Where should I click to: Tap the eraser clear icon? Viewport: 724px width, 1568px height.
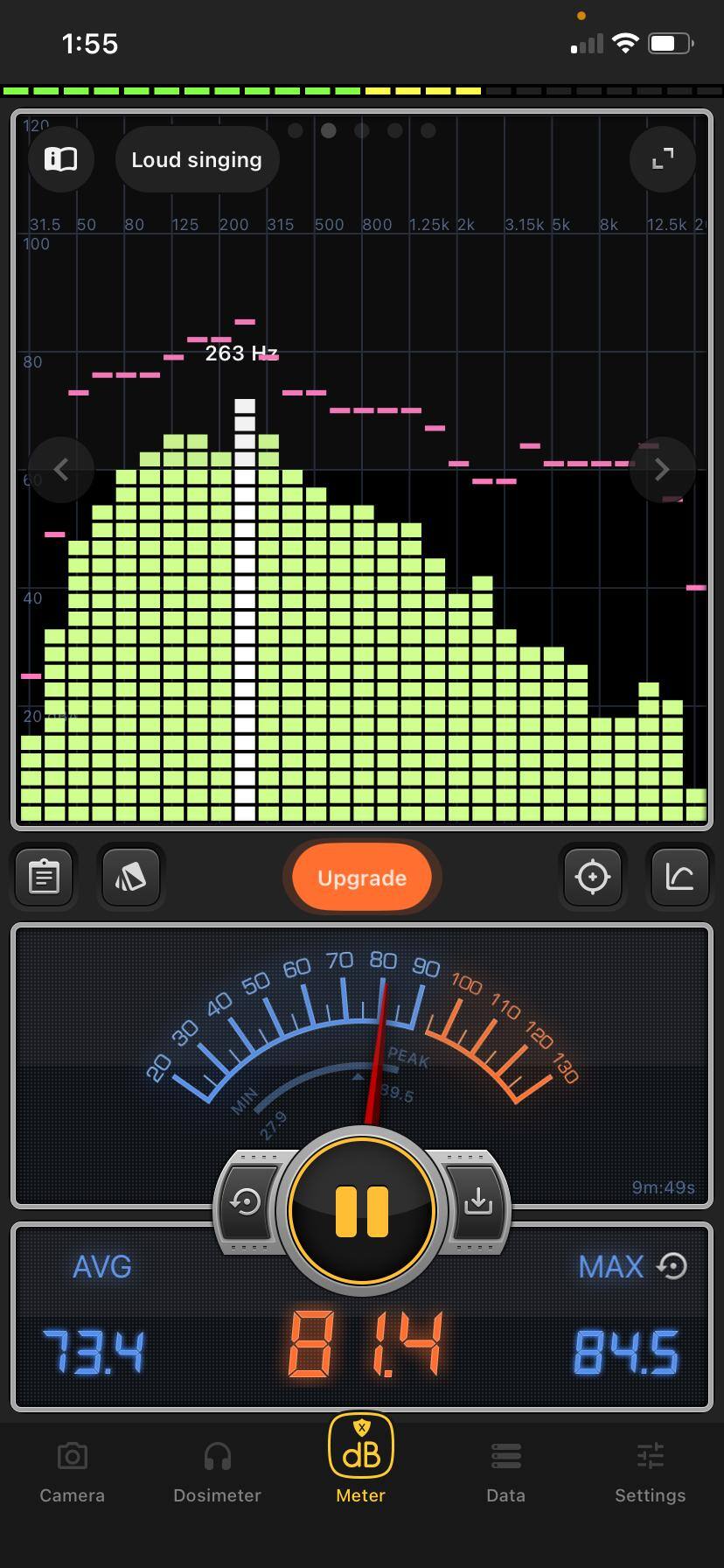click(x=131, y=877)
